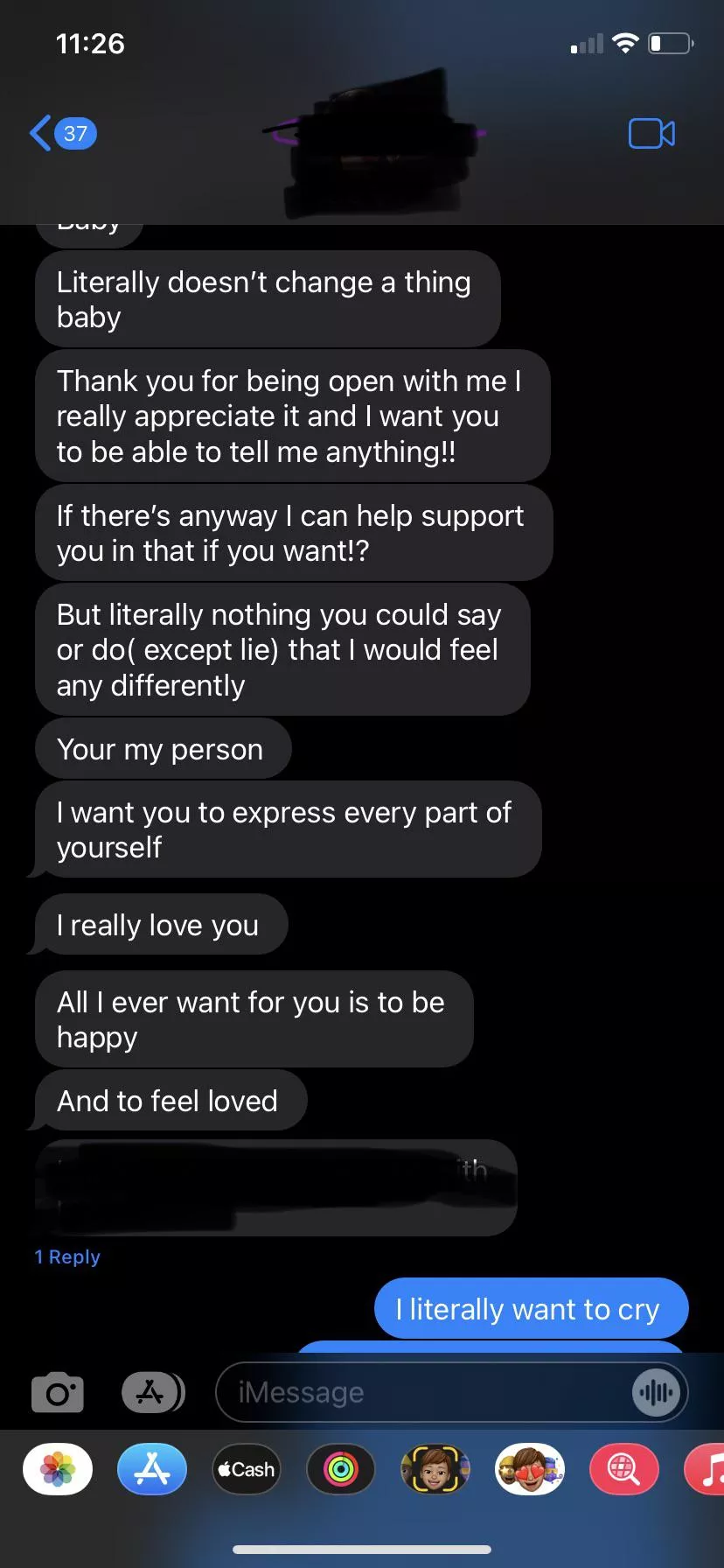Open the Fitness activity rings app
Viewport: 724px width, 1568px height.
tap(341, 1469)
